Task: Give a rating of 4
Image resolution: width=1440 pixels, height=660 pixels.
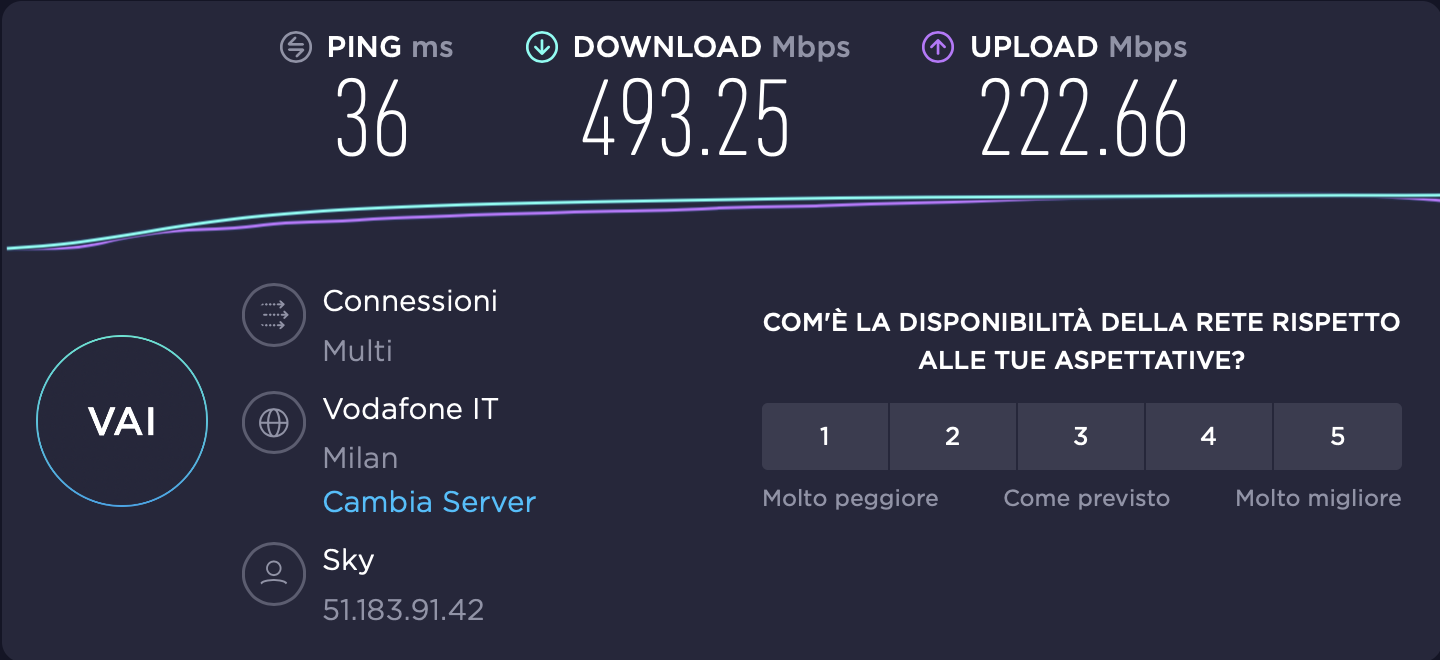Action: pyautogui.click(x=1208, y=436)
